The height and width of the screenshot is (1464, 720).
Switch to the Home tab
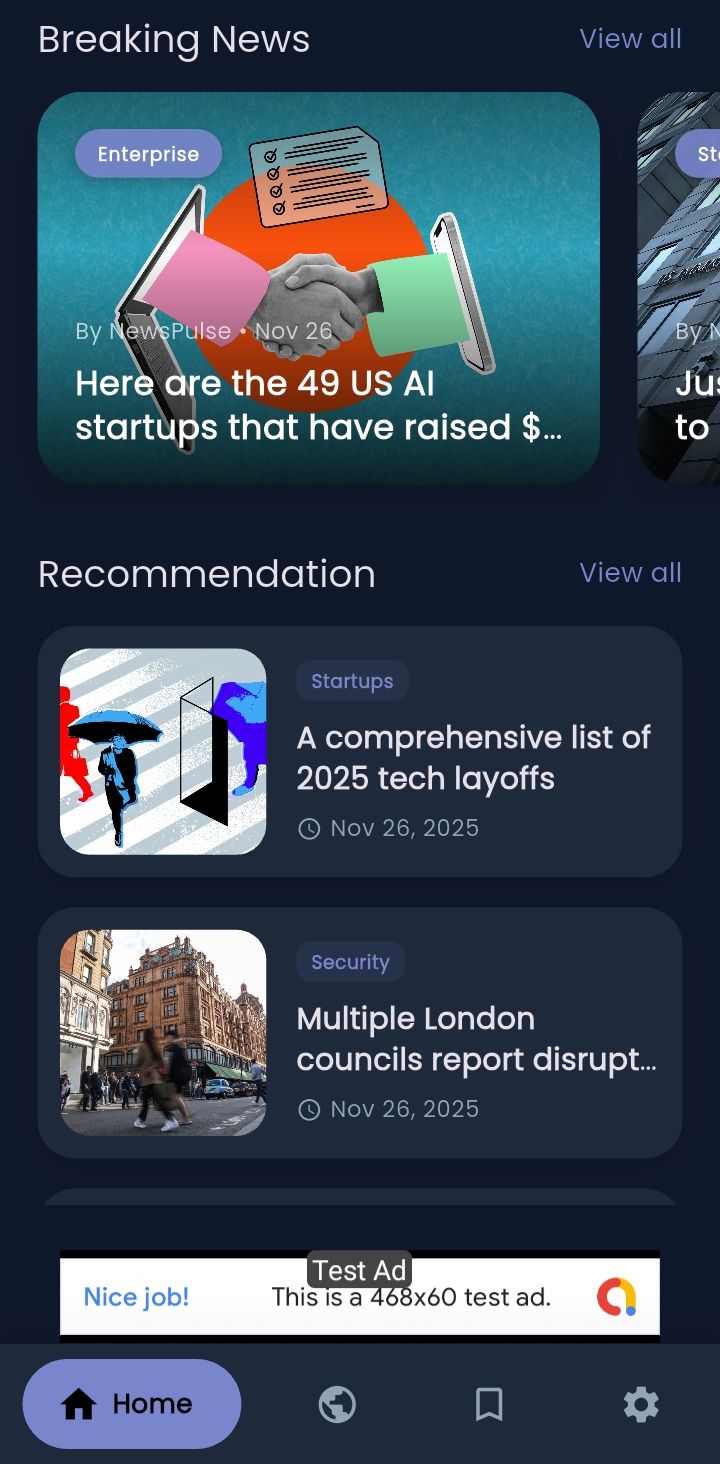[131, 1404]
